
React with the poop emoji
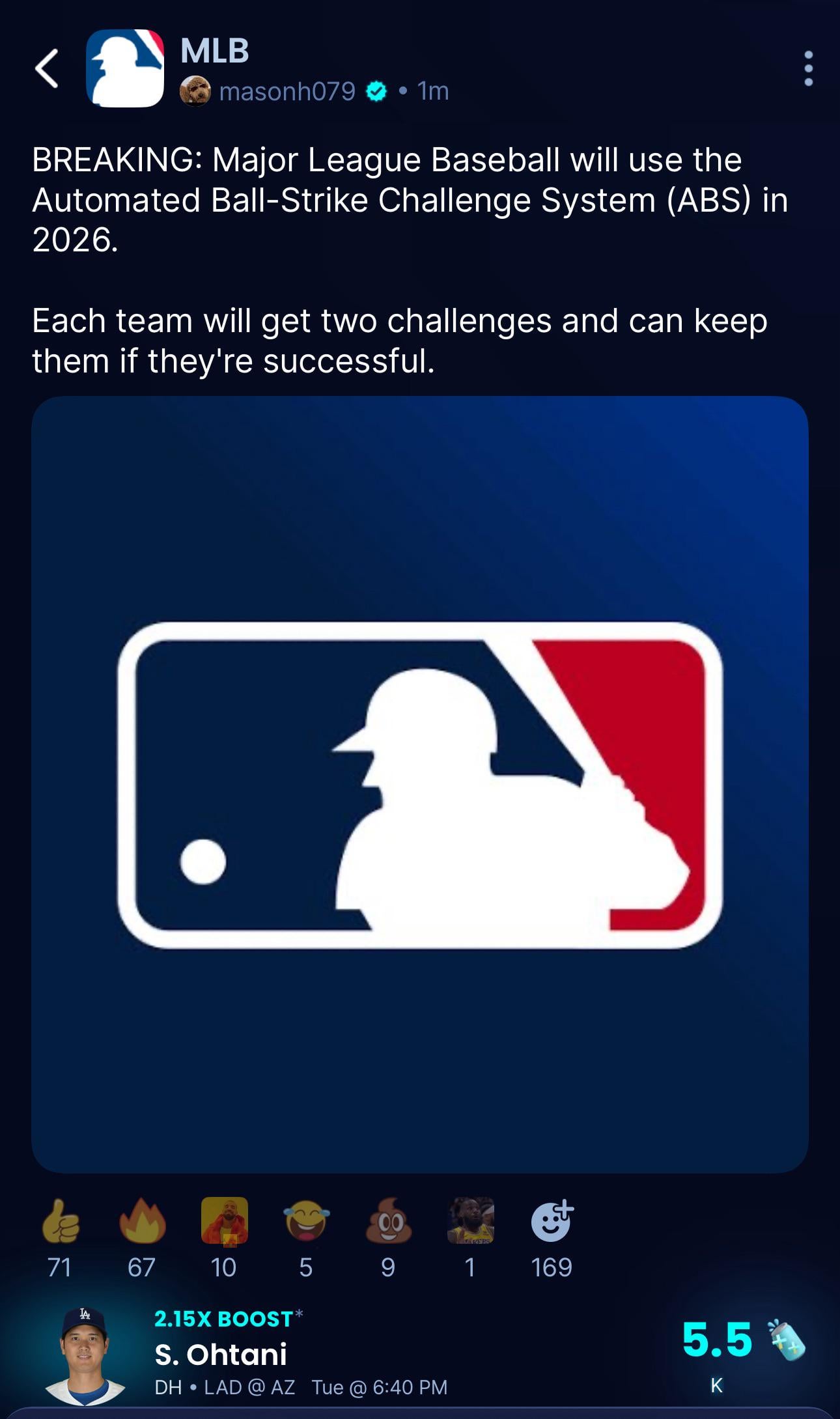tap(388, 1221)
